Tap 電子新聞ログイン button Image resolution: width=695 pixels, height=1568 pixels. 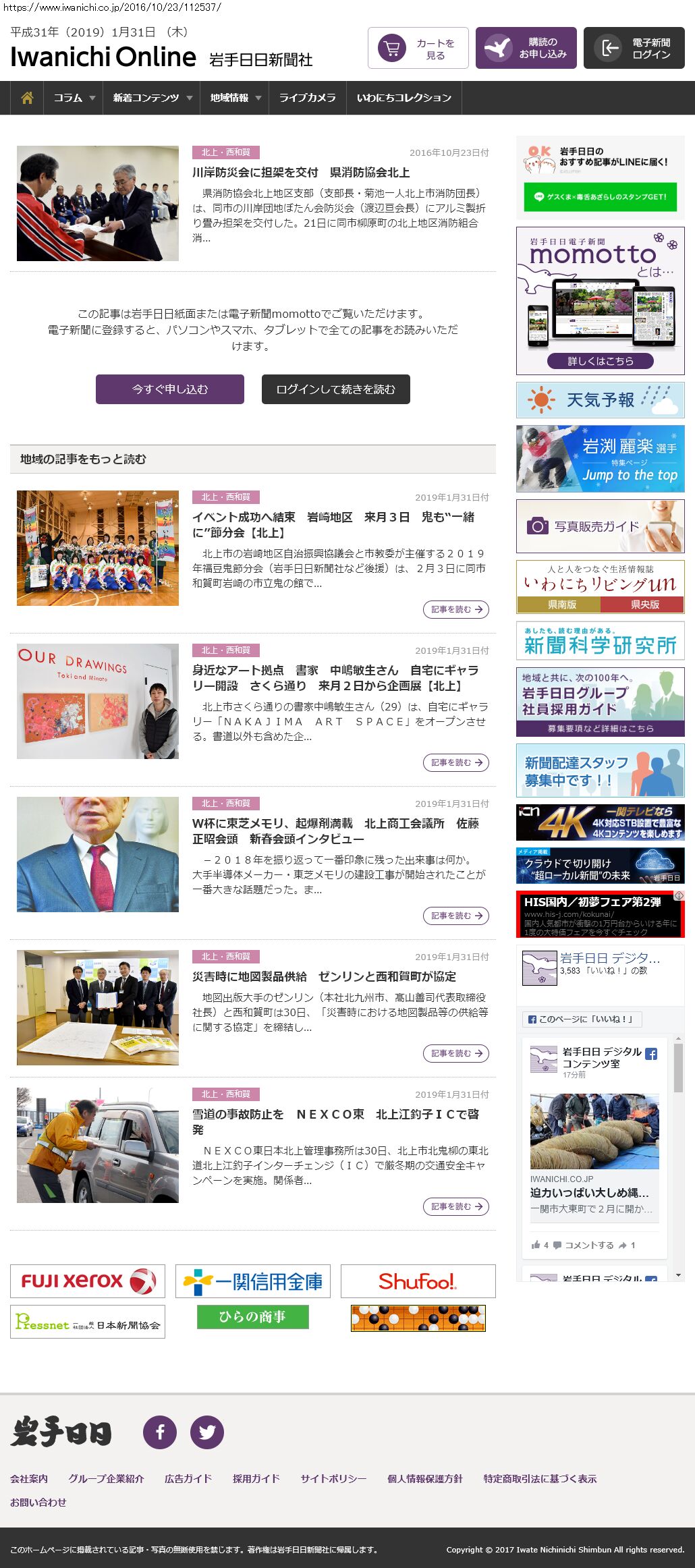pos(634,49)
